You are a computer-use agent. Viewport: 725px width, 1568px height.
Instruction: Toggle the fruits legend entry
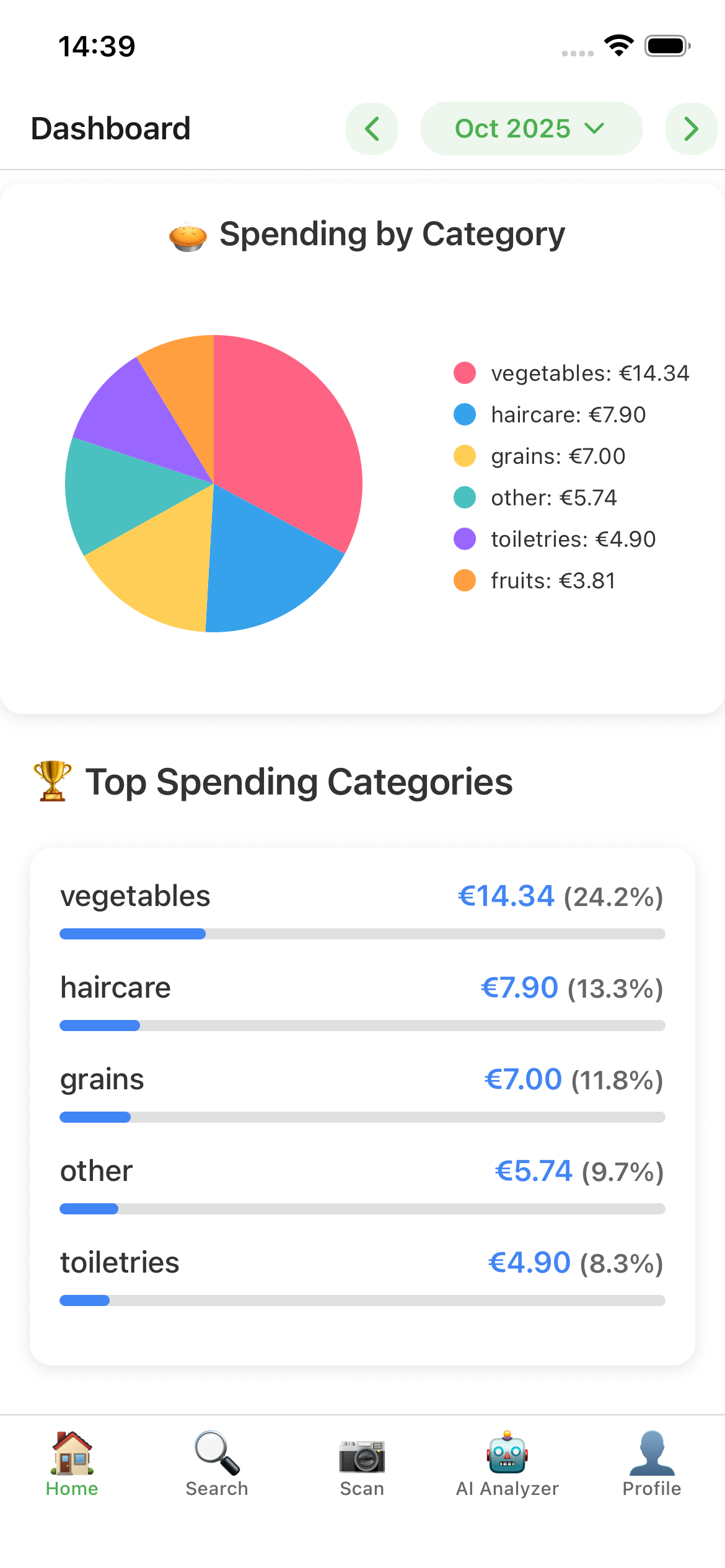[x=536, y=580]
